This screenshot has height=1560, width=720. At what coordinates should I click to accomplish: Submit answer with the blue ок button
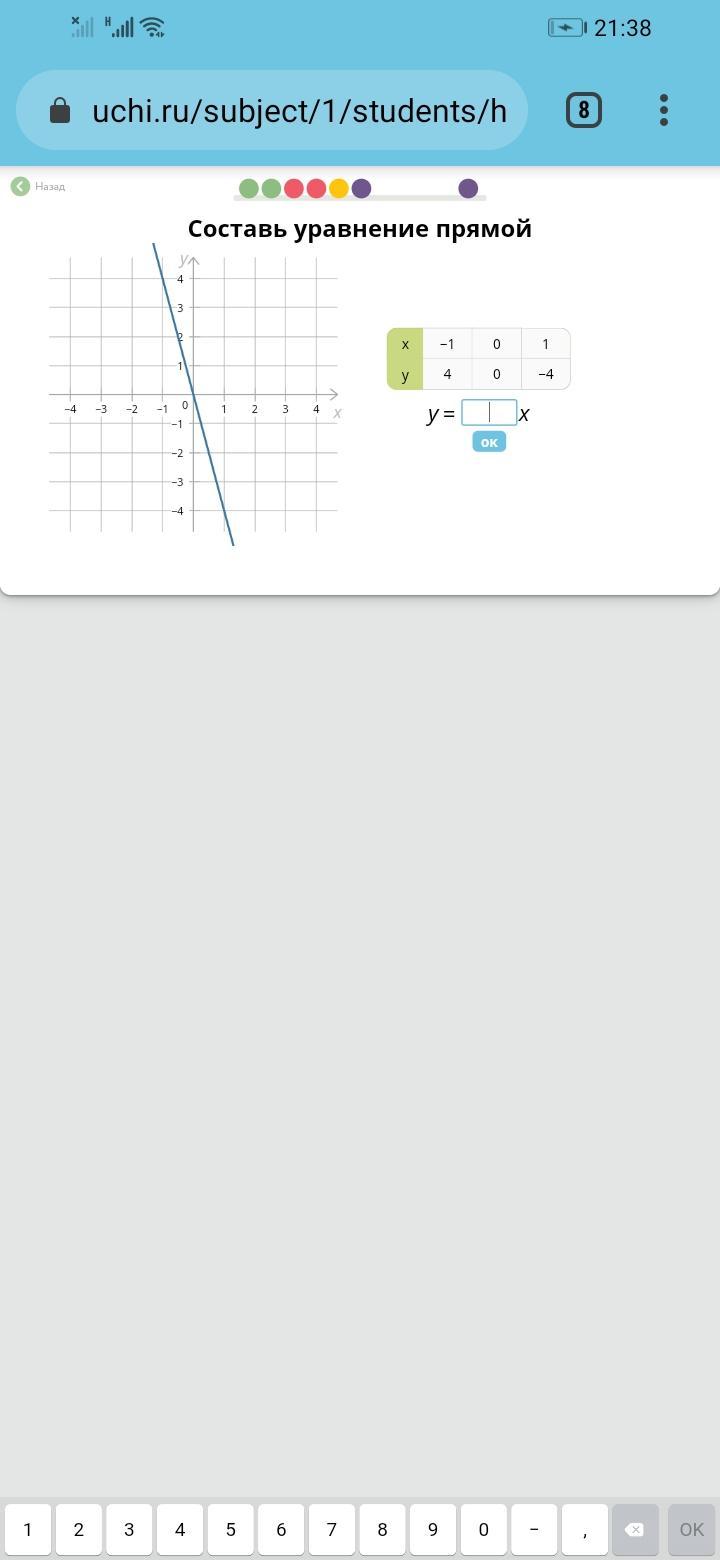tap(489, 442)
